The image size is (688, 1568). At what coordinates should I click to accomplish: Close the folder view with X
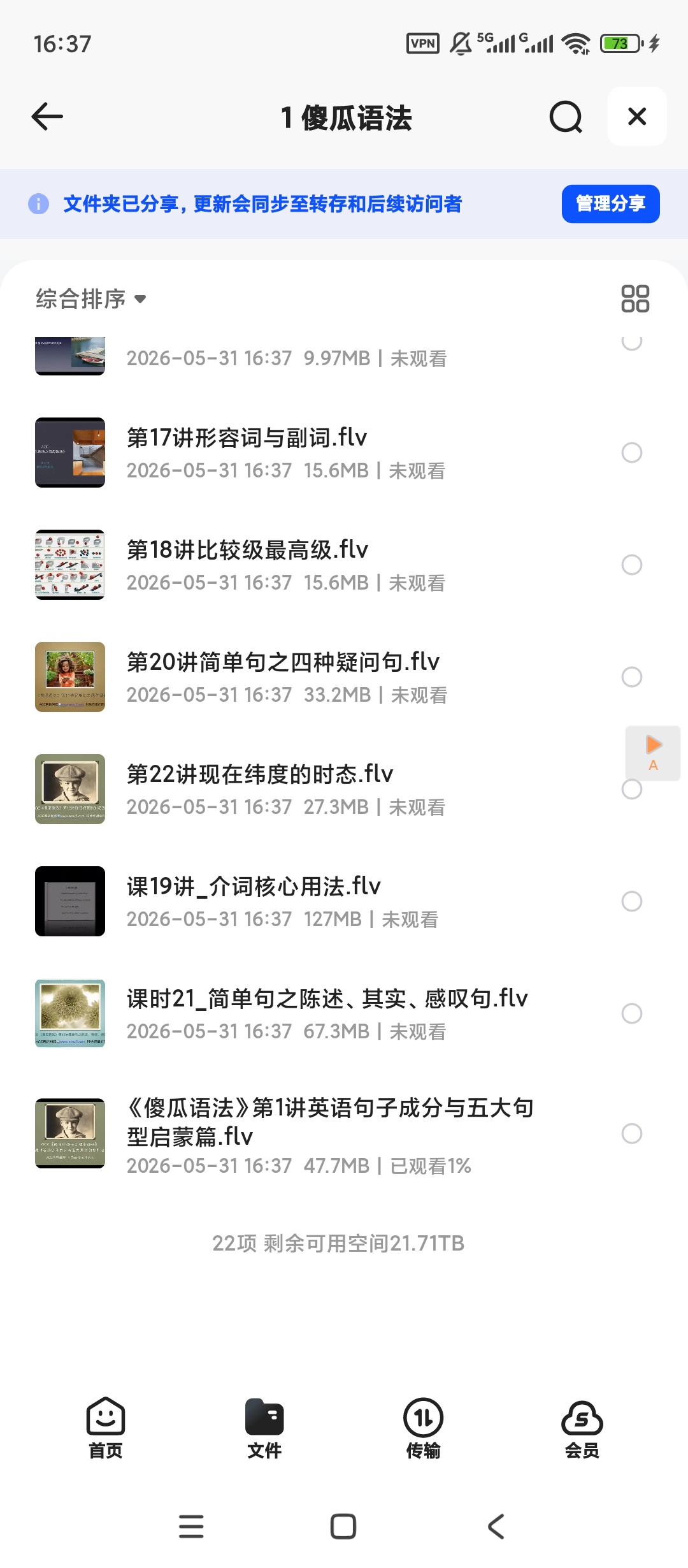click(637, 117)
